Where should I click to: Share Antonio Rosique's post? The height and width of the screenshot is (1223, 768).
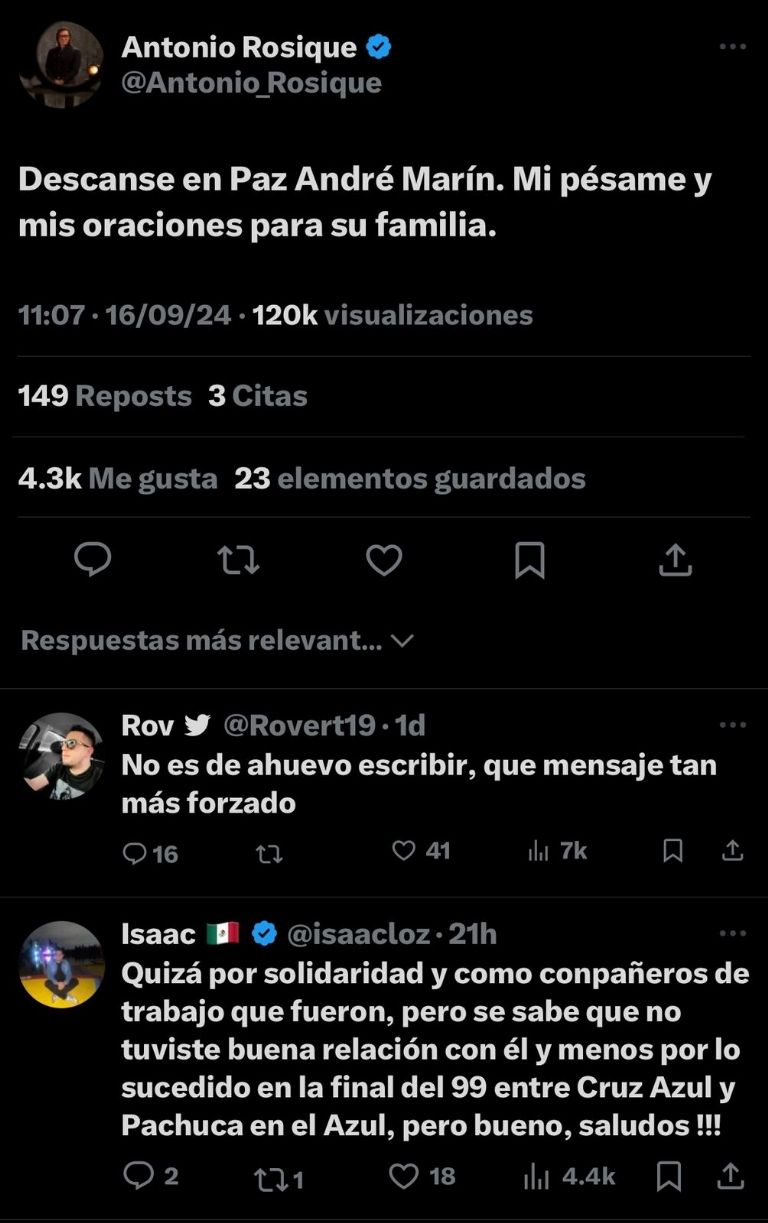pos(675,560)
